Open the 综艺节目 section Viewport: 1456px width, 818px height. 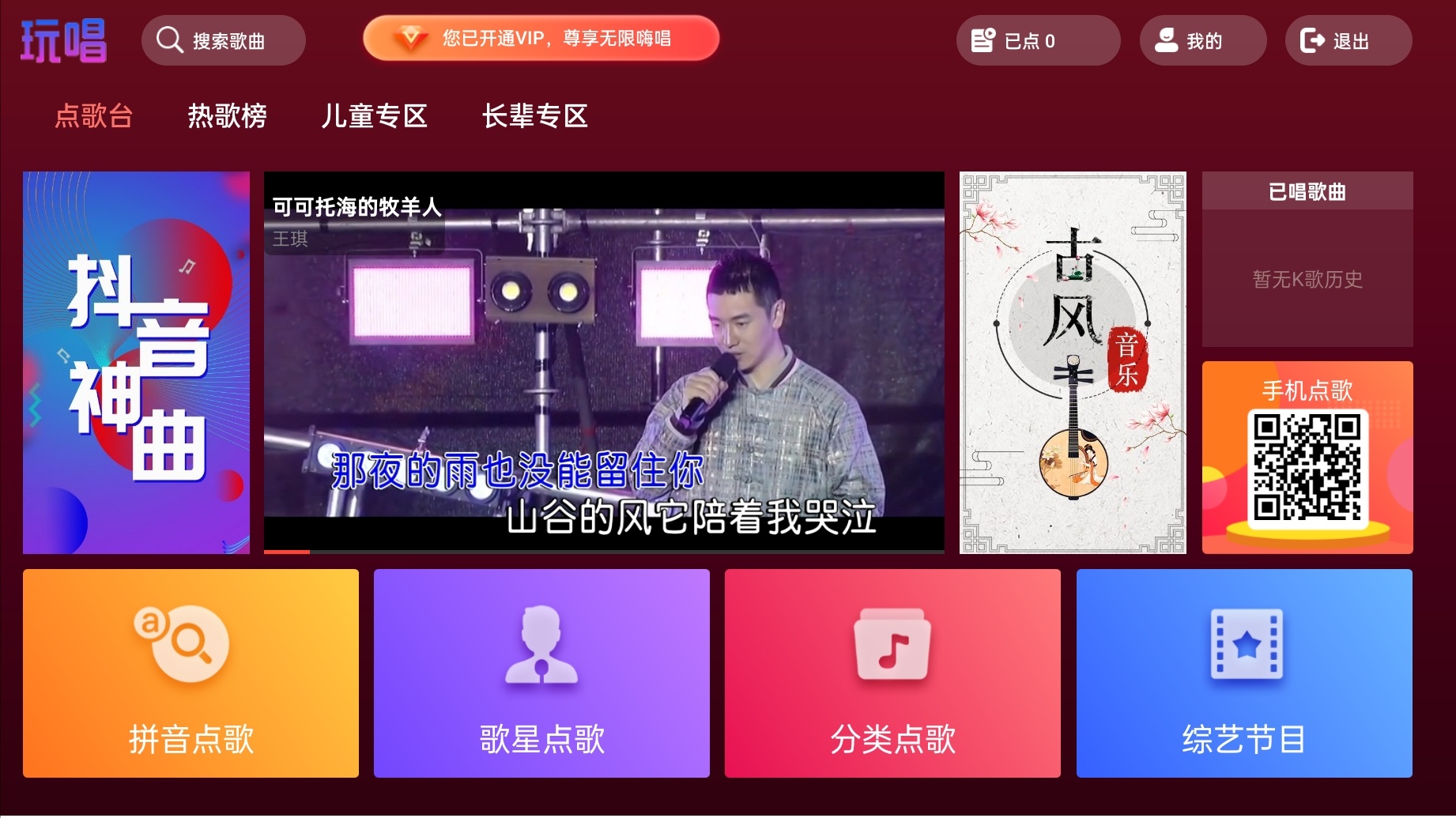[x=1243, y=673]
